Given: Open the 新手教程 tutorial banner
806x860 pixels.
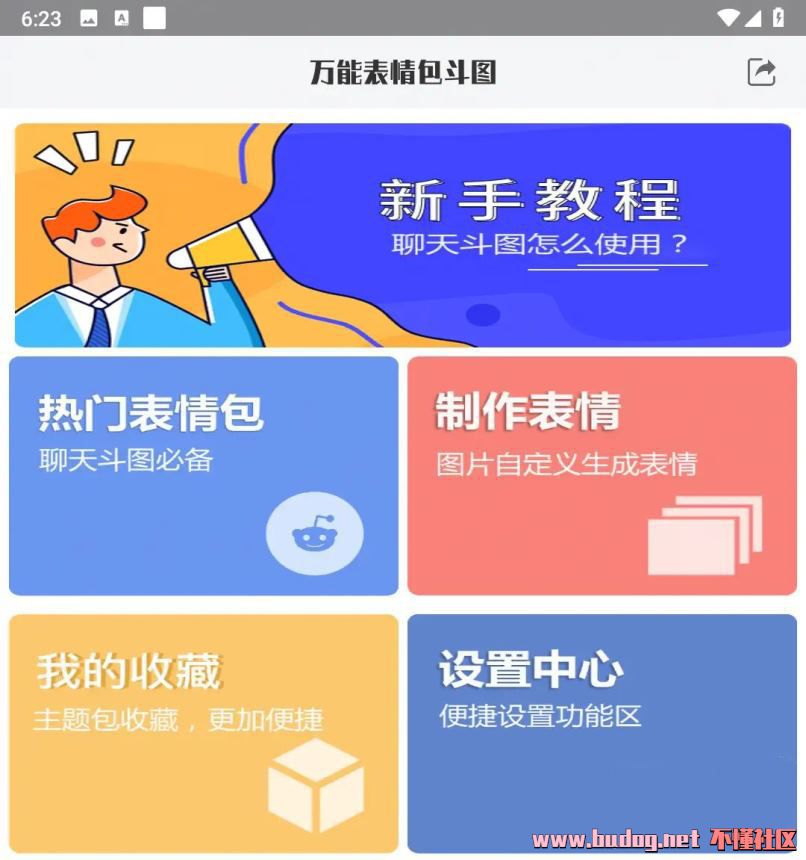Looking at the screenshot, I should point(402,235).
